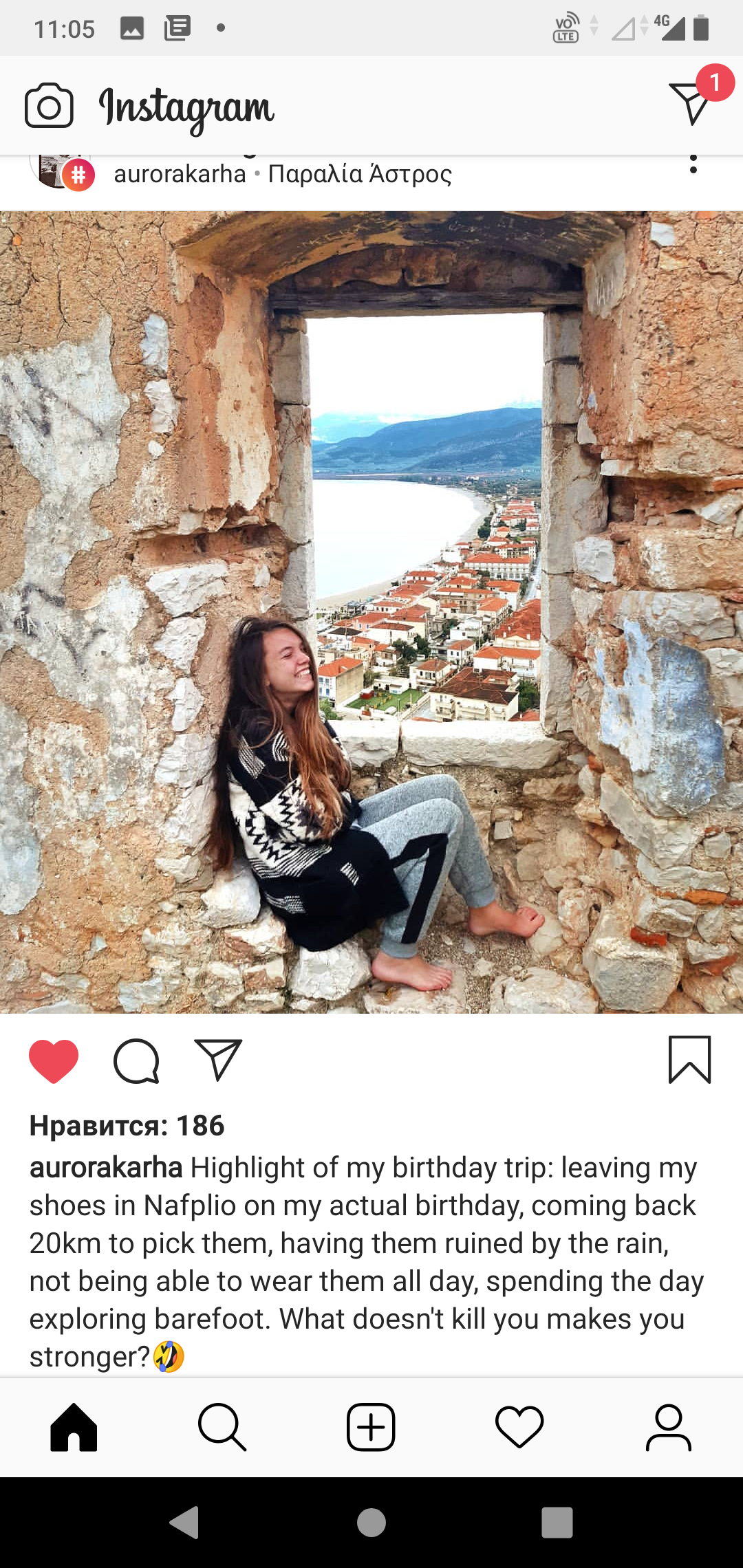Screen dimensions: 743x1568
Task: Switch to the Profile tab
Action: click(668, 1428)
